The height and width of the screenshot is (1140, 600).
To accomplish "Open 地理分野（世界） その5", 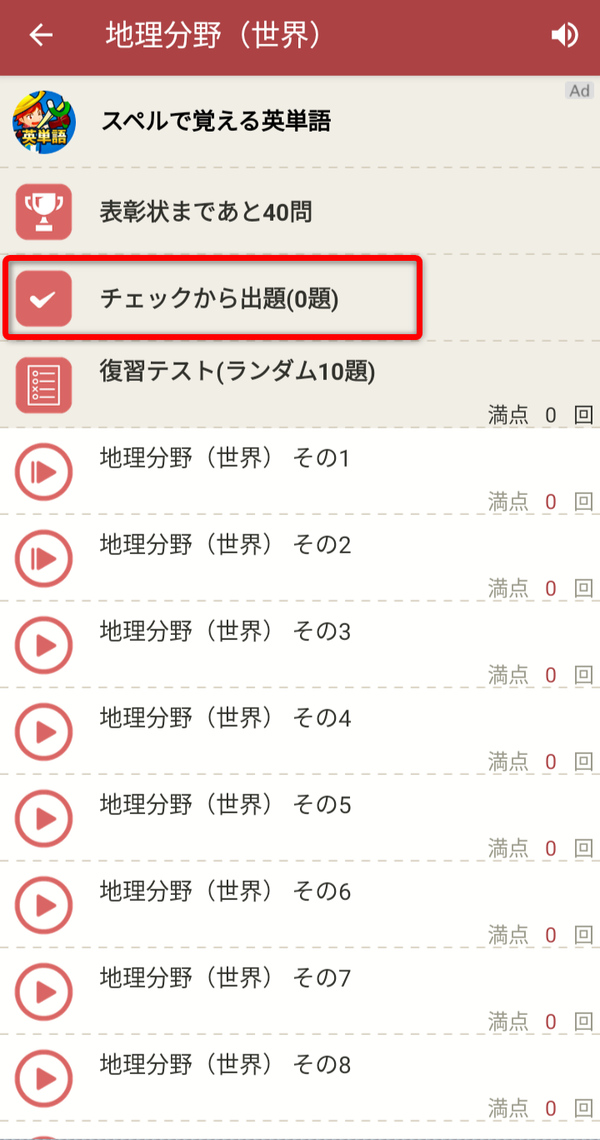I will click(300, 818).
